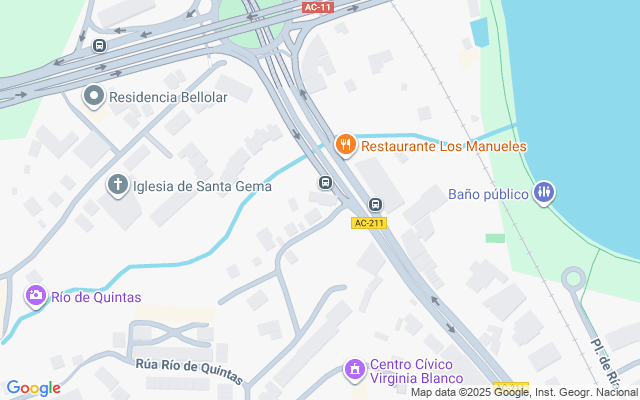
Task: Select the bus stop above Residencia Bellolar
Action: (98, 46)
